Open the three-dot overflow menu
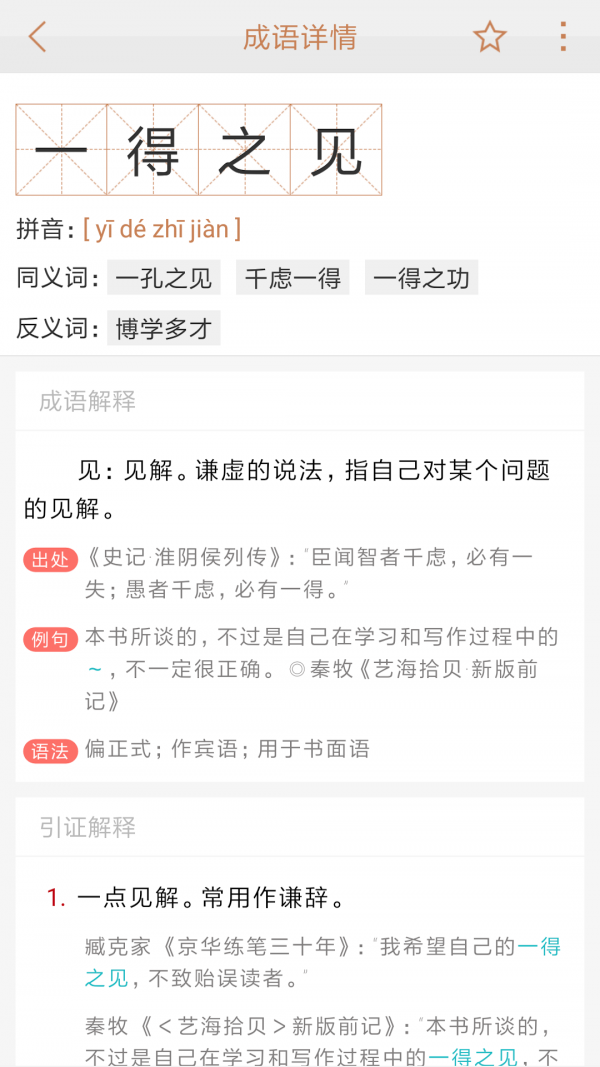Viewport: 600px width, 1067px height. tap(563, 38)
